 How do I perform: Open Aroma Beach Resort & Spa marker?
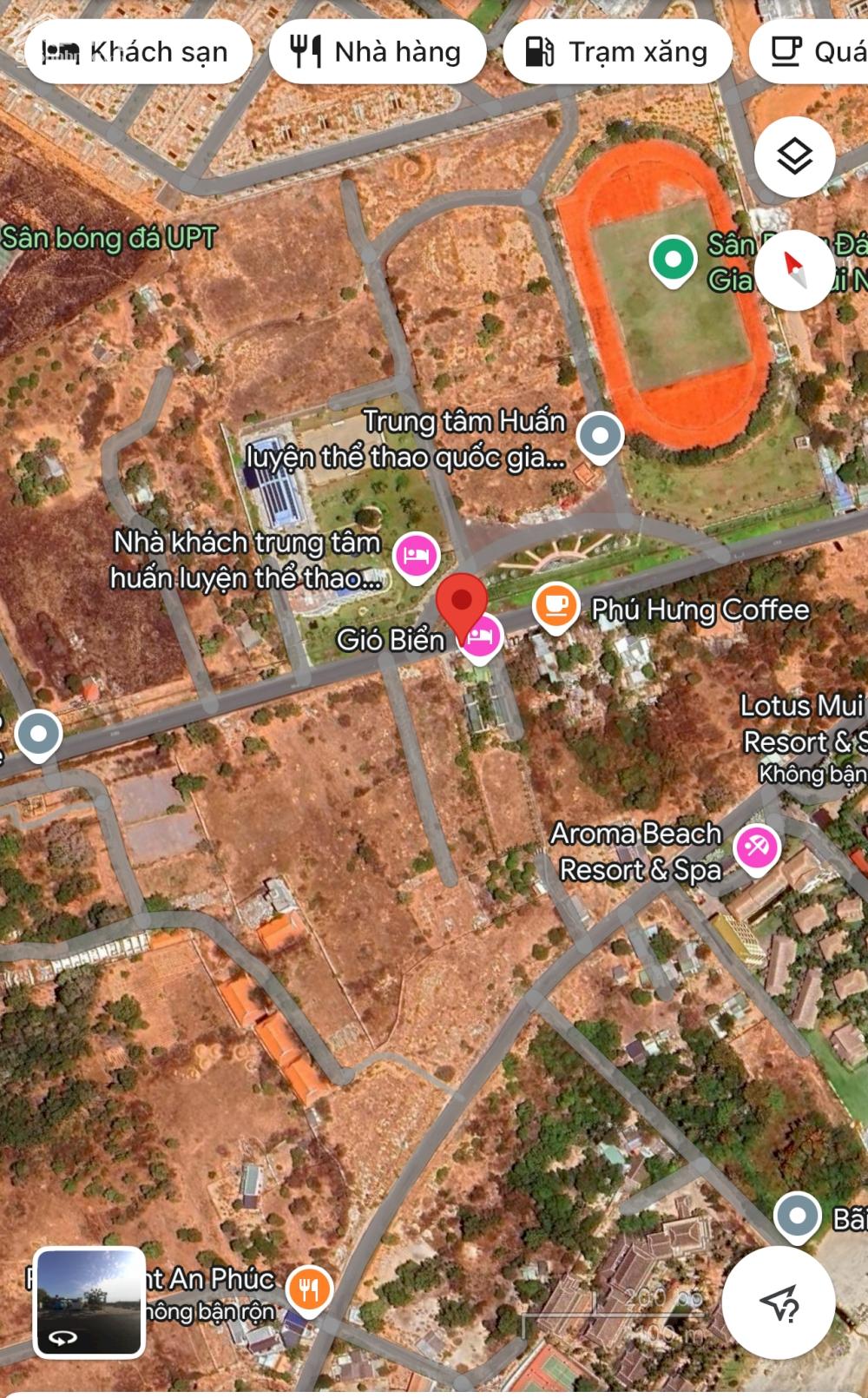[x=756, y=847]
